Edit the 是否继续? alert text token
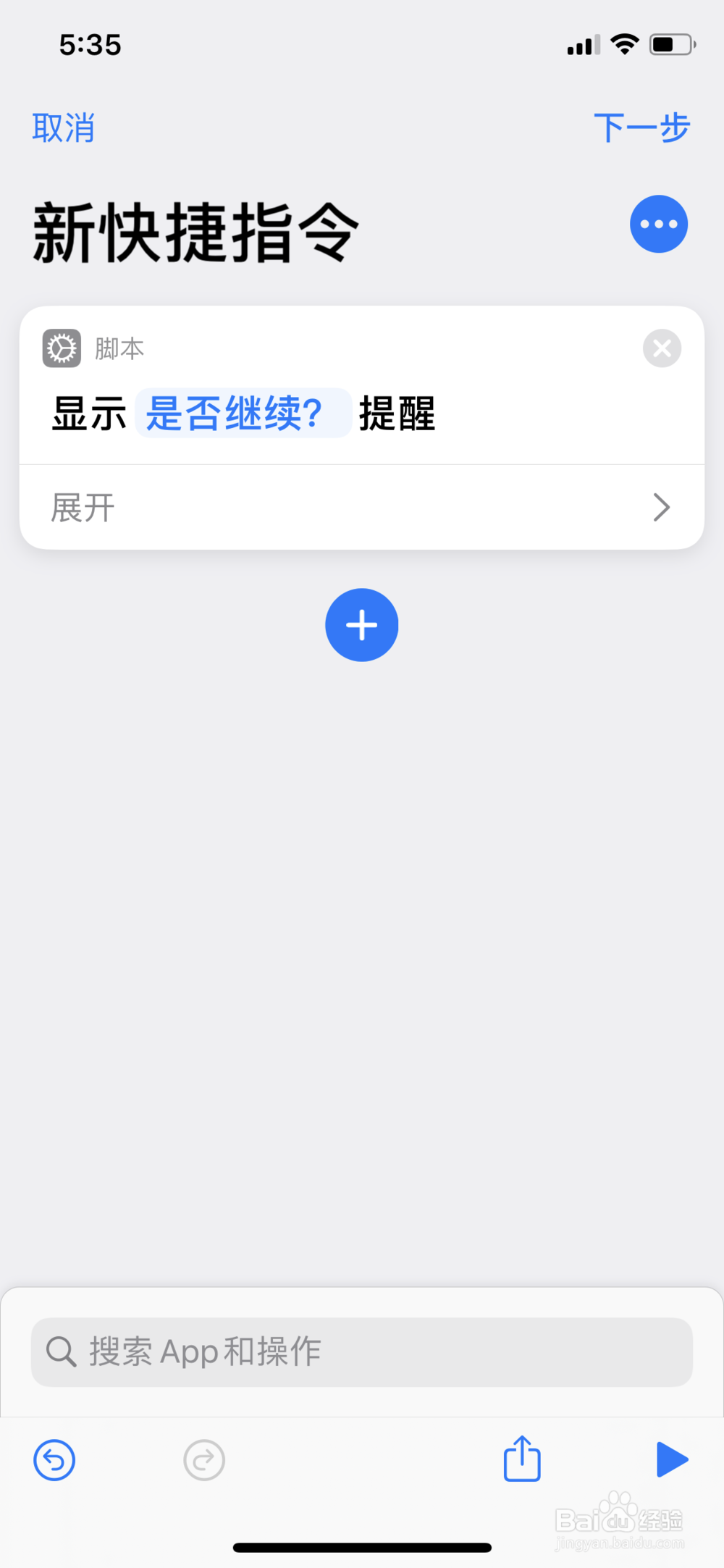Image resolution: width=724 pixels, height=1568 pixels. coord(243,413)
